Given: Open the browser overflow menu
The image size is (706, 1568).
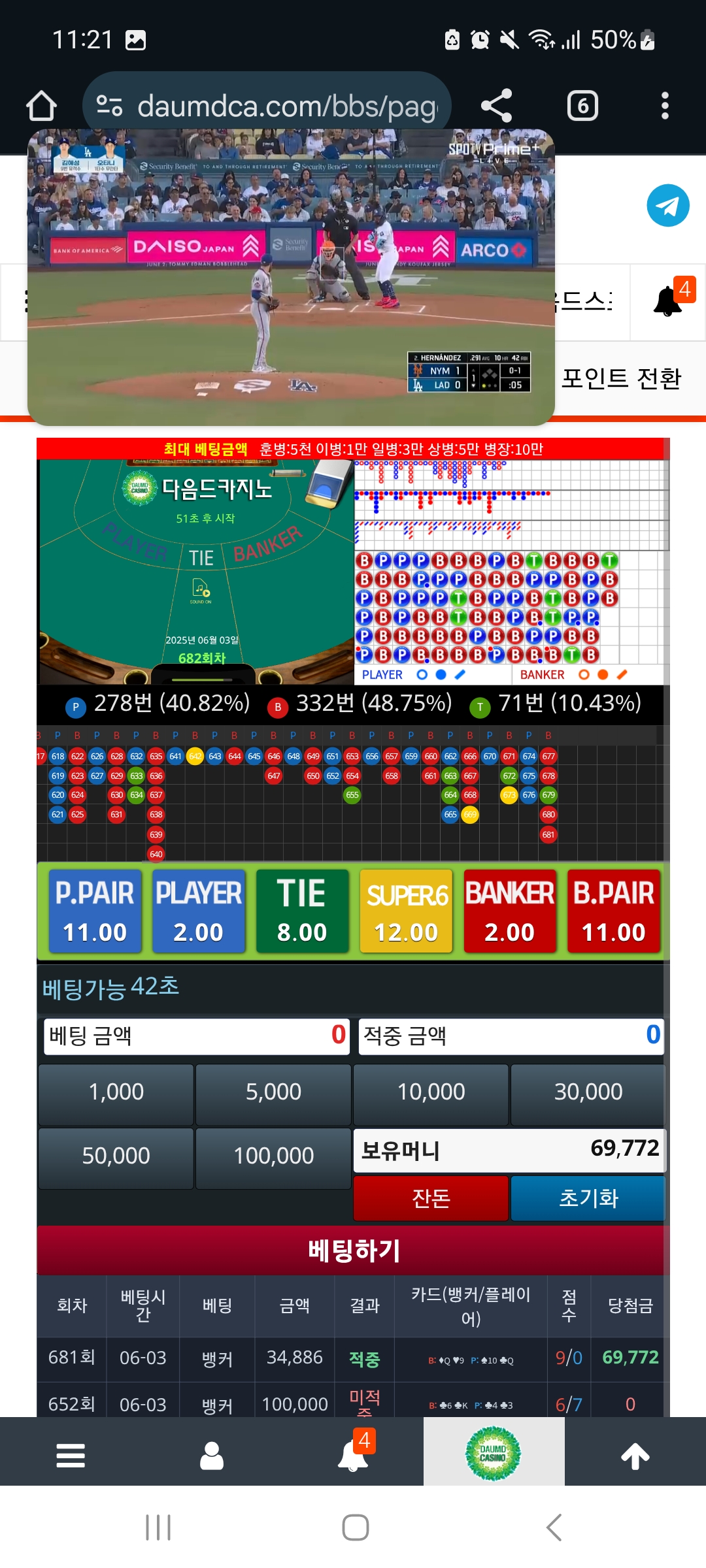Looking at the screenshot, I should coord(665,106).
